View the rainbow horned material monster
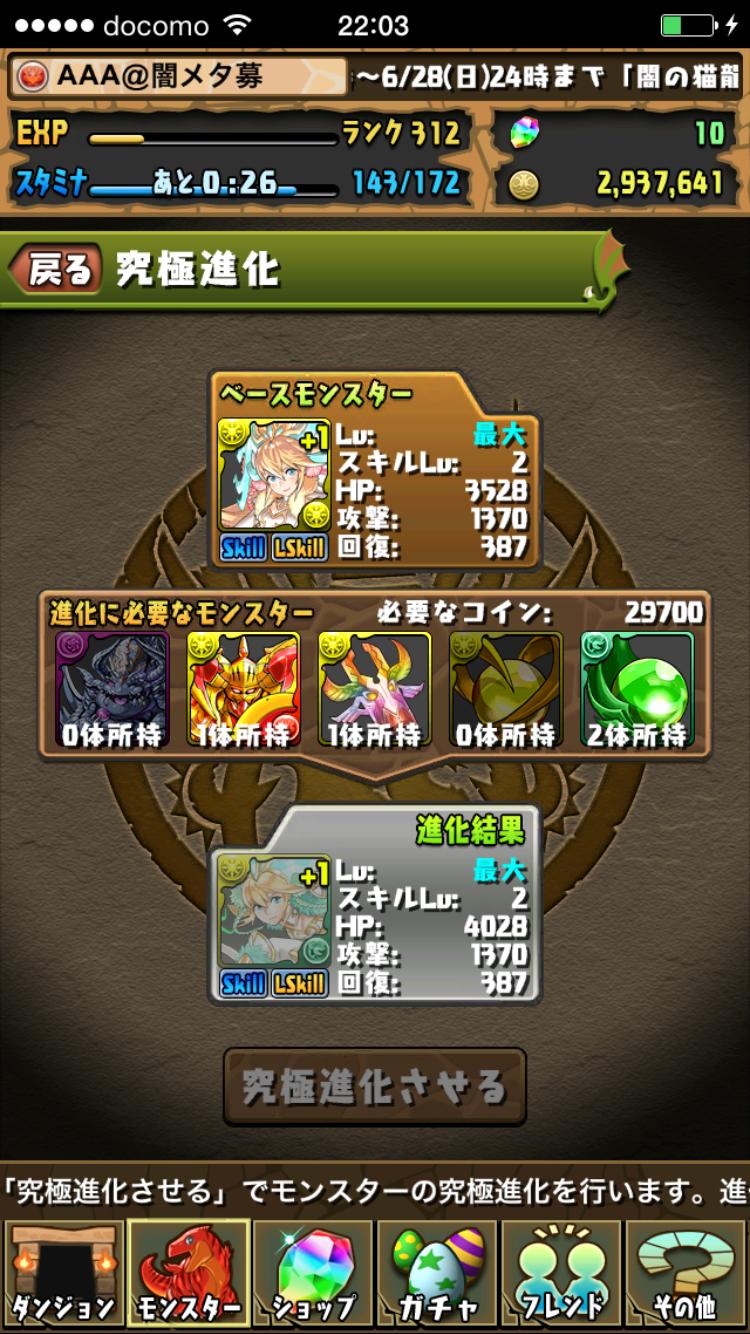Image resolution: width=750 pixels, height=1334 pixels. [x=374, y=689]
